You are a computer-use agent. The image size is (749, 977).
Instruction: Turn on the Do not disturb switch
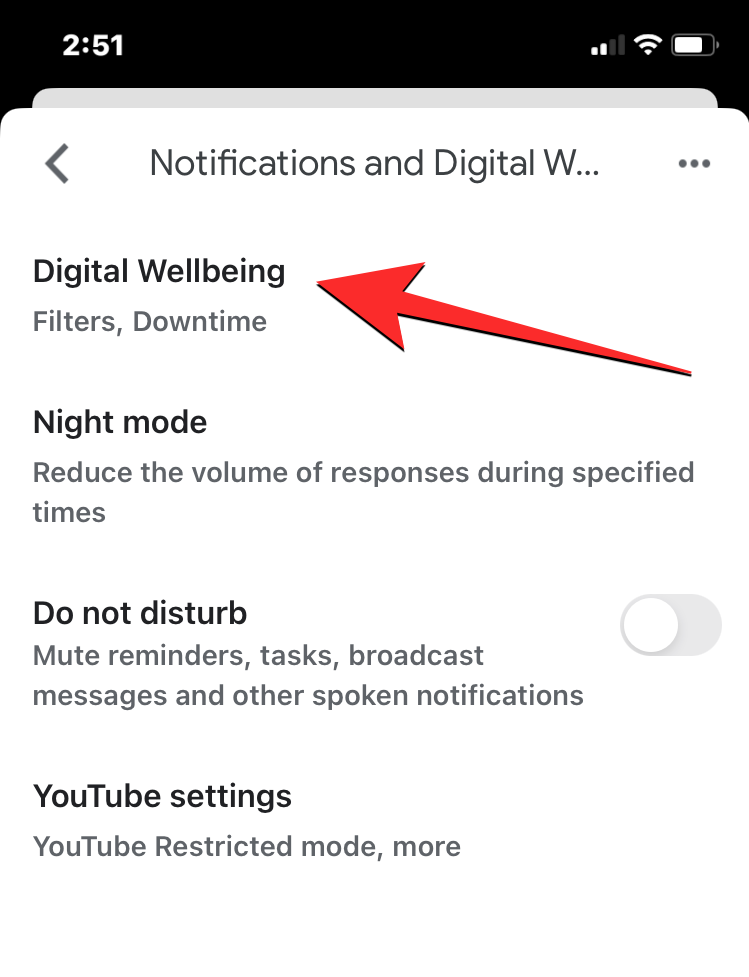coord(670,625)
